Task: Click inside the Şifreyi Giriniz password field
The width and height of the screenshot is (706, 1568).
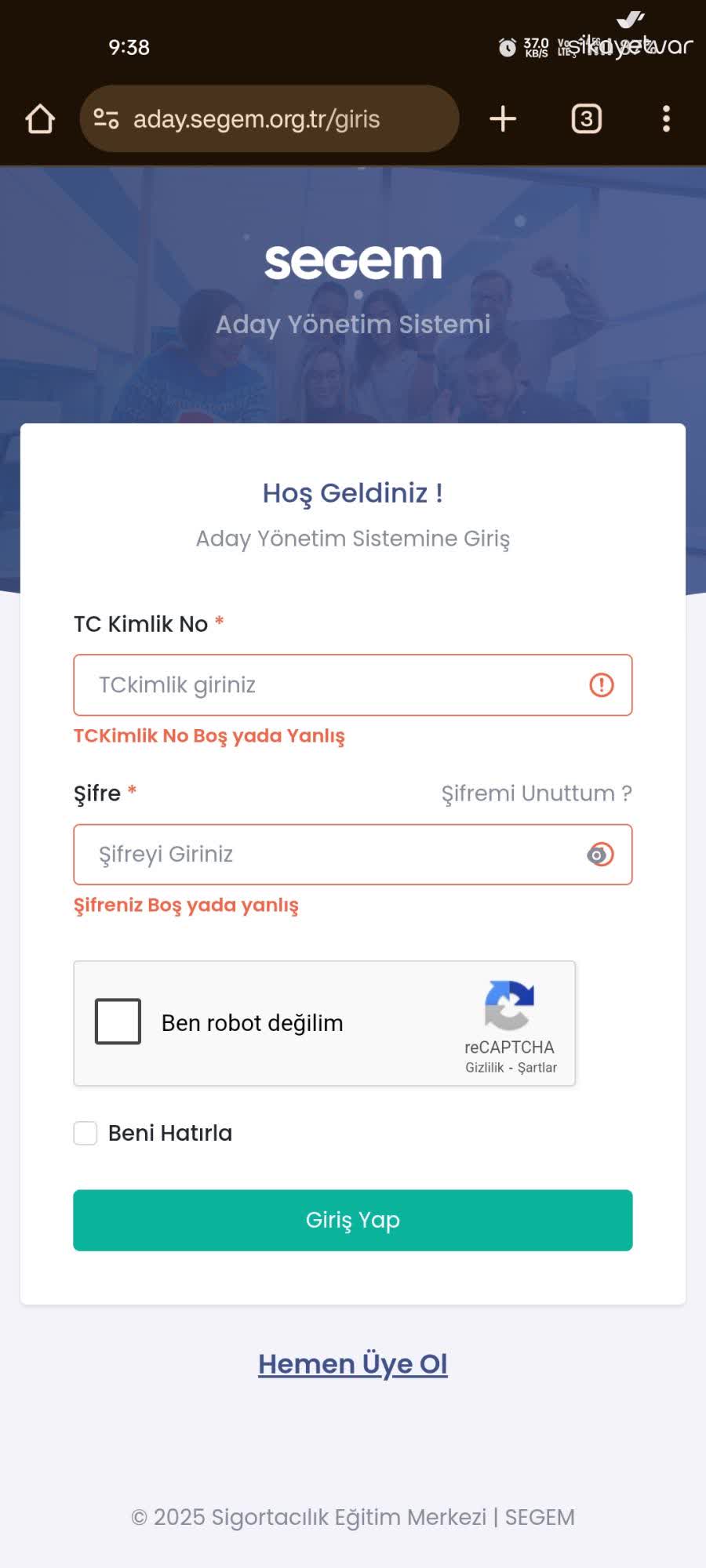Action: coord(314,855)
